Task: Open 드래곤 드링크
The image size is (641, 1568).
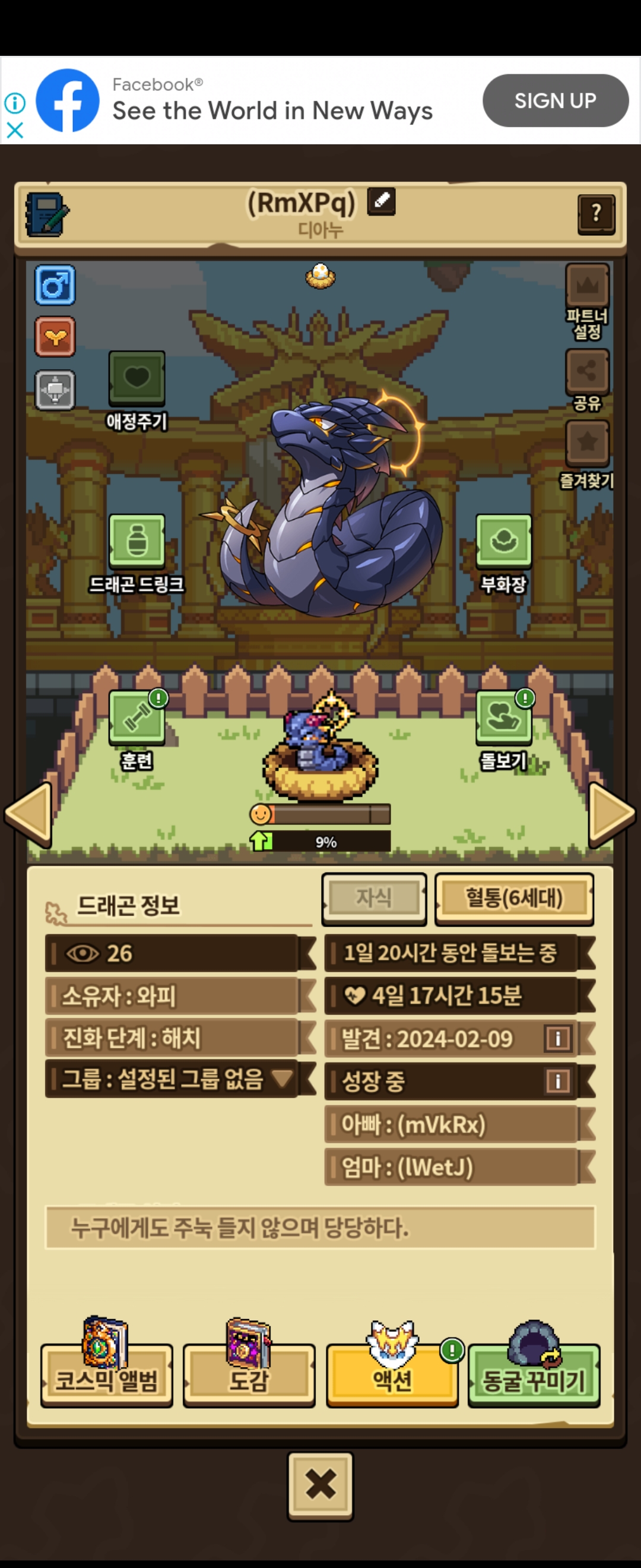Action: click(x=137, y=542)
